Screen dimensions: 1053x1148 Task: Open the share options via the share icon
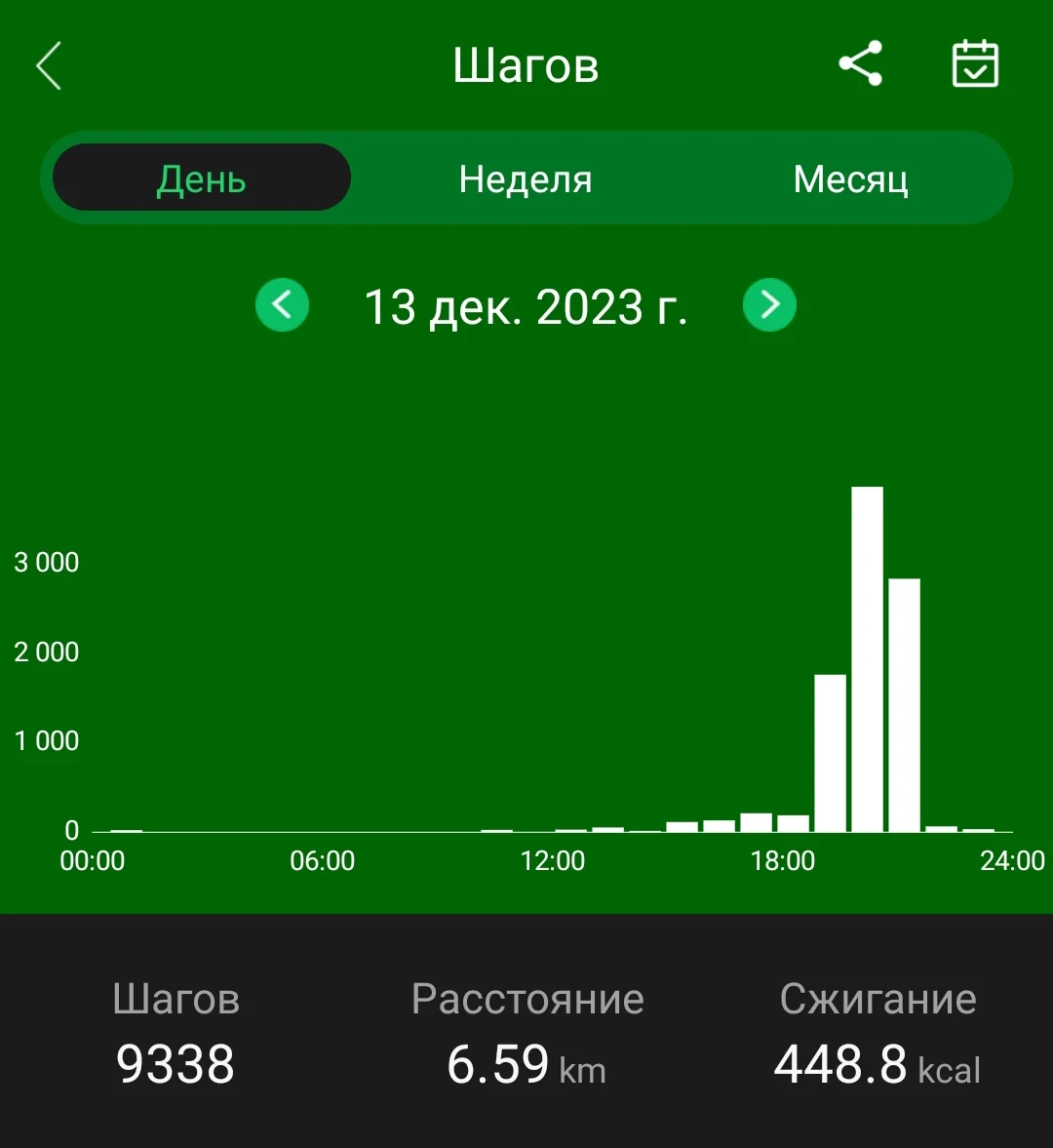pos(862,63)
